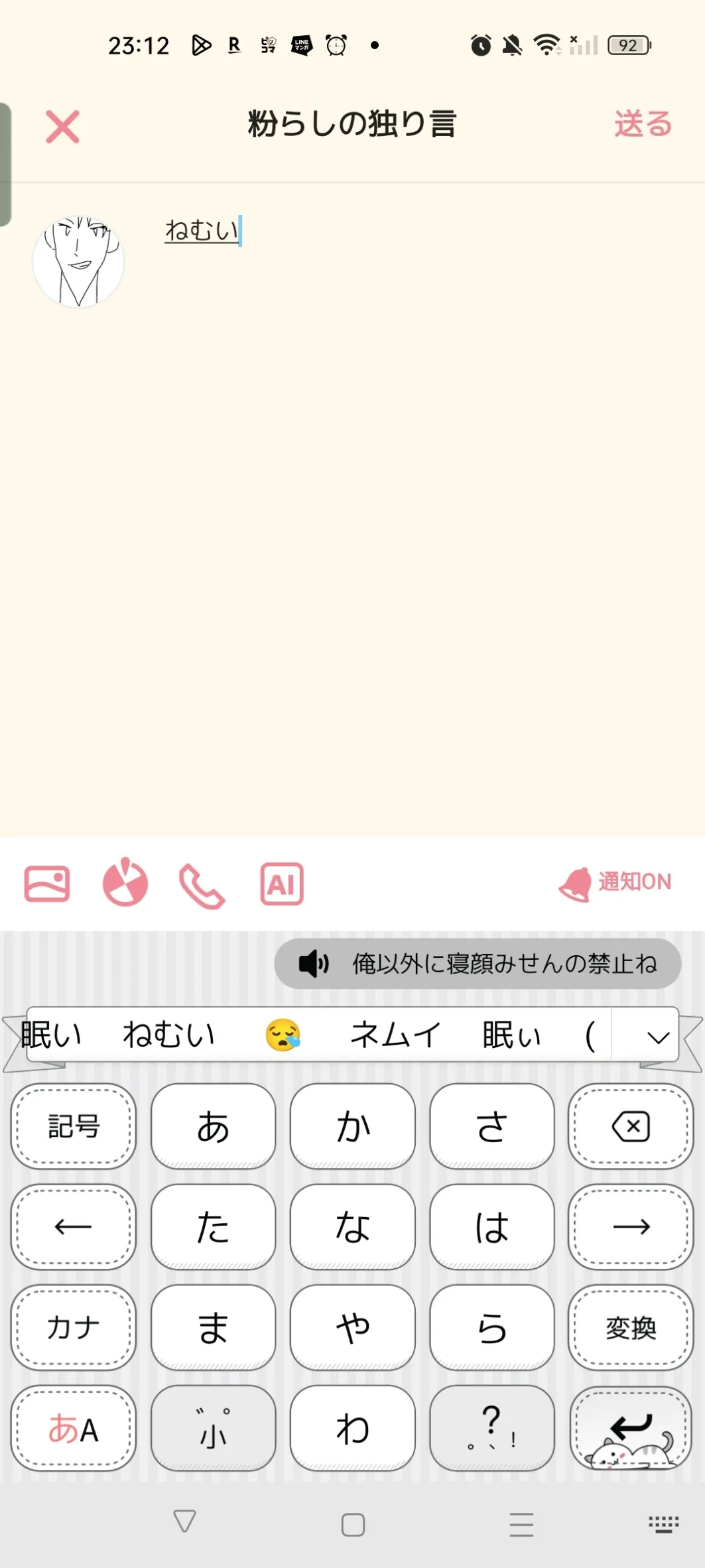Pick the sleepy face emoji suggestion
The image size is (705, 1568).
[283, 1035]
